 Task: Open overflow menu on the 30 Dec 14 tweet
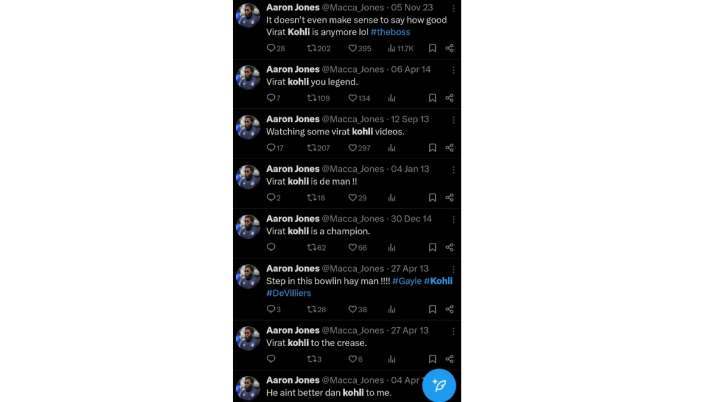coord(453,218)
